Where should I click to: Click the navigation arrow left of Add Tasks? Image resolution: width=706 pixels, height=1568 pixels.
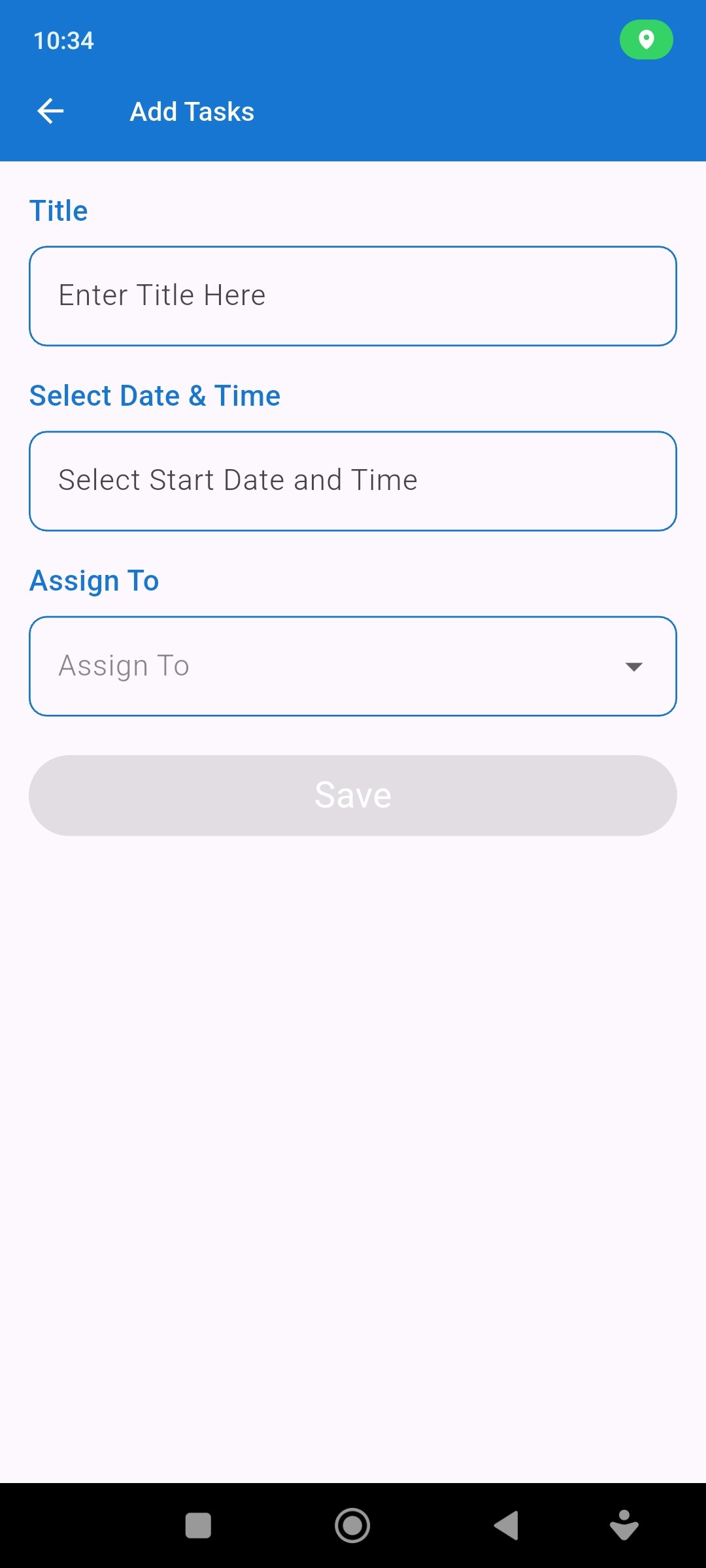pyautogui.click(x=49, y=111)
